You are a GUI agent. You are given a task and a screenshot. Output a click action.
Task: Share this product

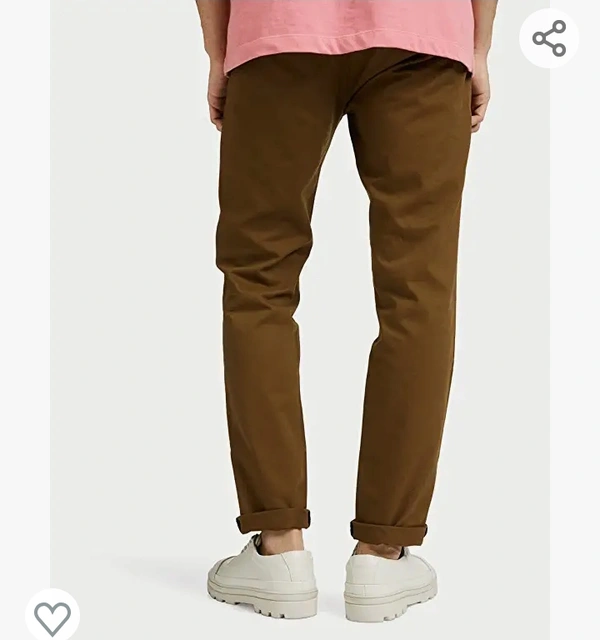[549, 38]
